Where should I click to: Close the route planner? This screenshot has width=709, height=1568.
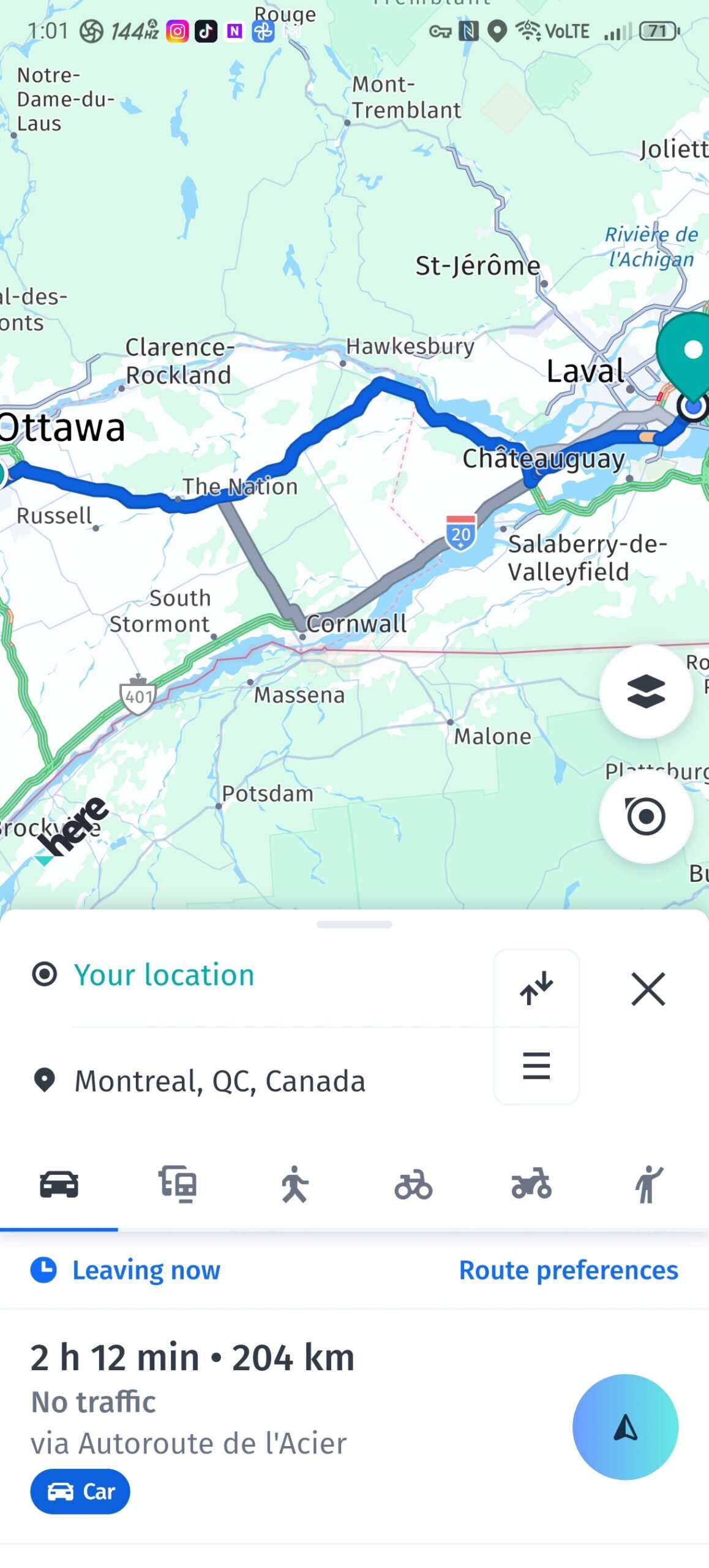(648, 989)
